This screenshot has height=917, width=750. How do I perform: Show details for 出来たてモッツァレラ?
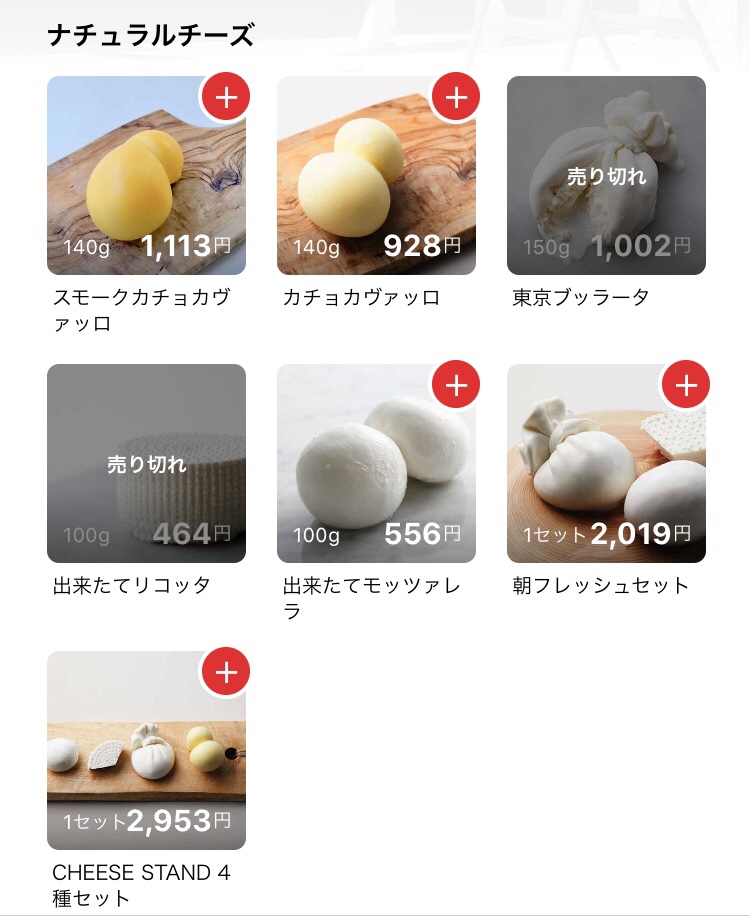[376, 470]
